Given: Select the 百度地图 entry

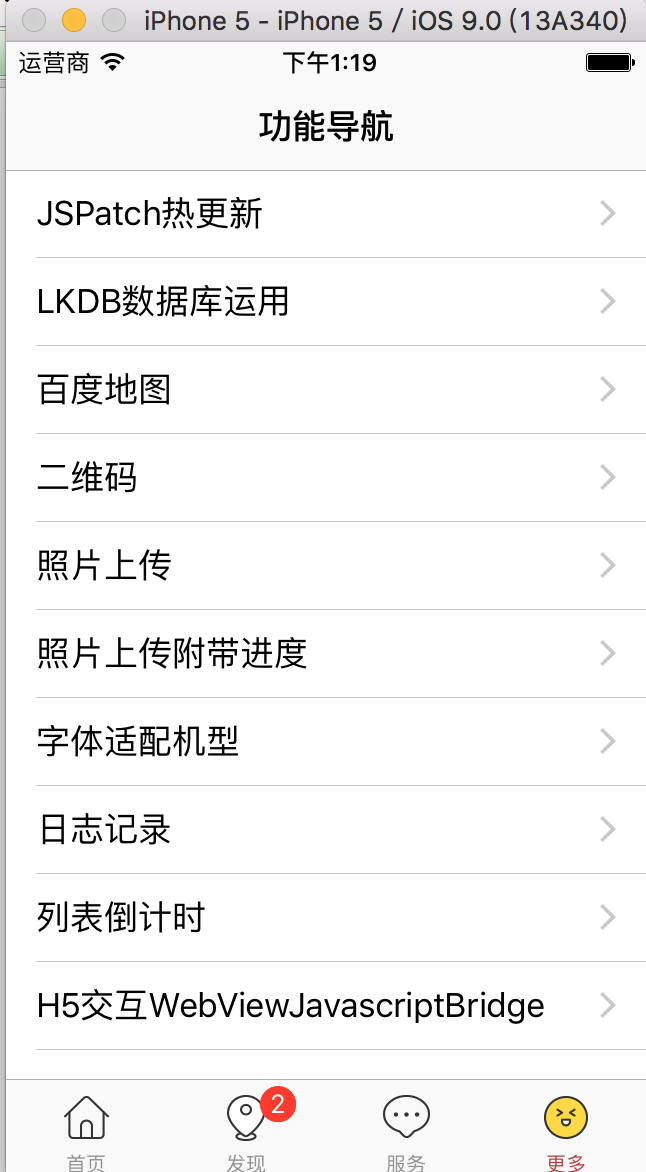Looking at the screenshot, I should (x=323, y=390).
